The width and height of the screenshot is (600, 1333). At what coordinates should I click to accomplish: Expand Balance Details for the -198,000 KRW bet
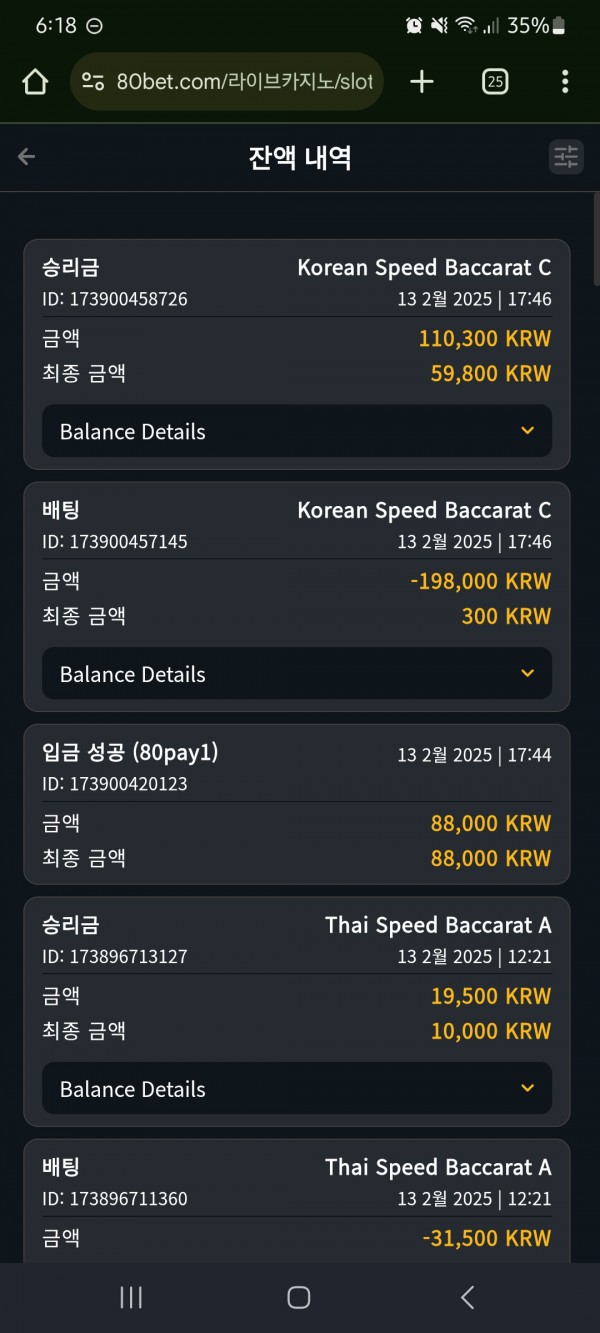coord(297,674)
